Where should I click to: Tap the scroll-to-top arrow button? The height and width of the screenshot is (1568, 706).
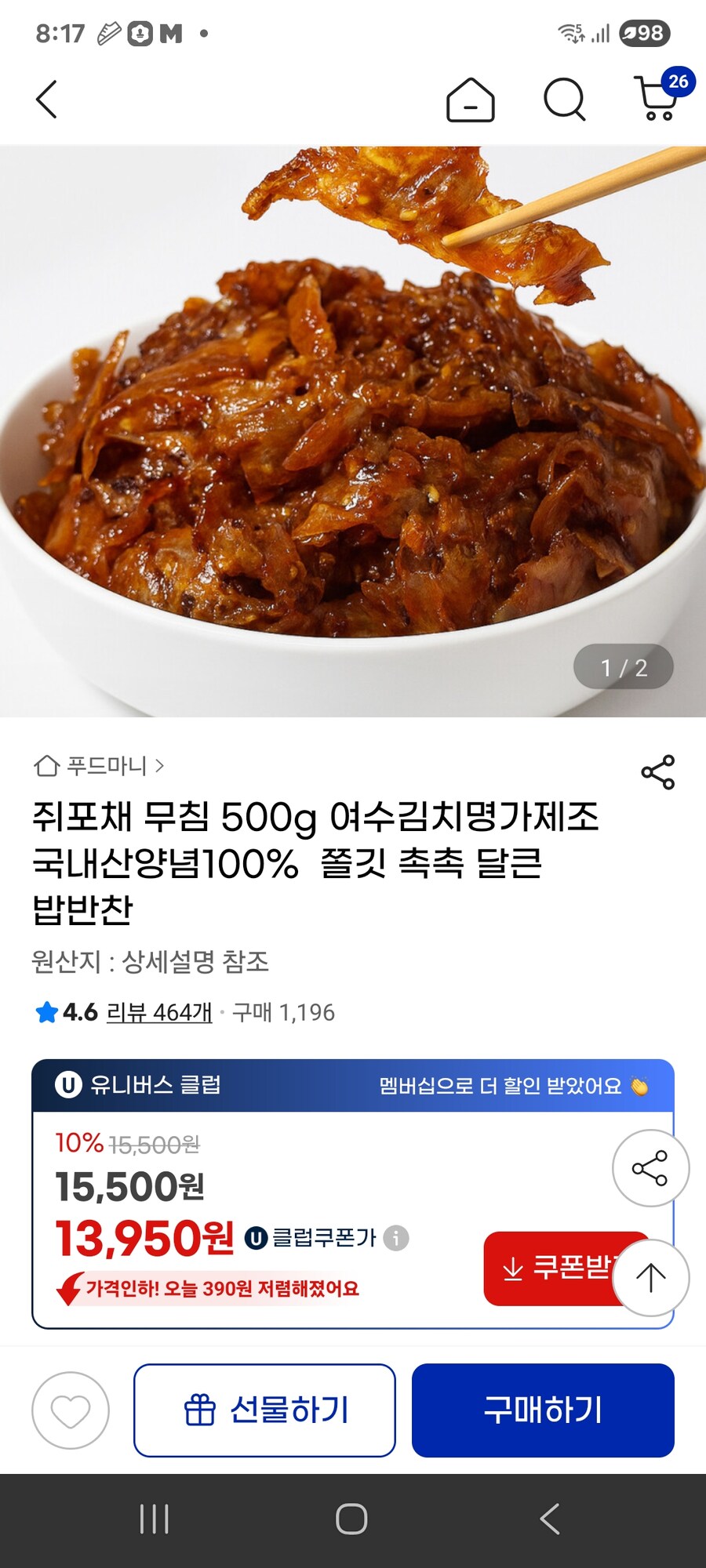click(653, 1277)
